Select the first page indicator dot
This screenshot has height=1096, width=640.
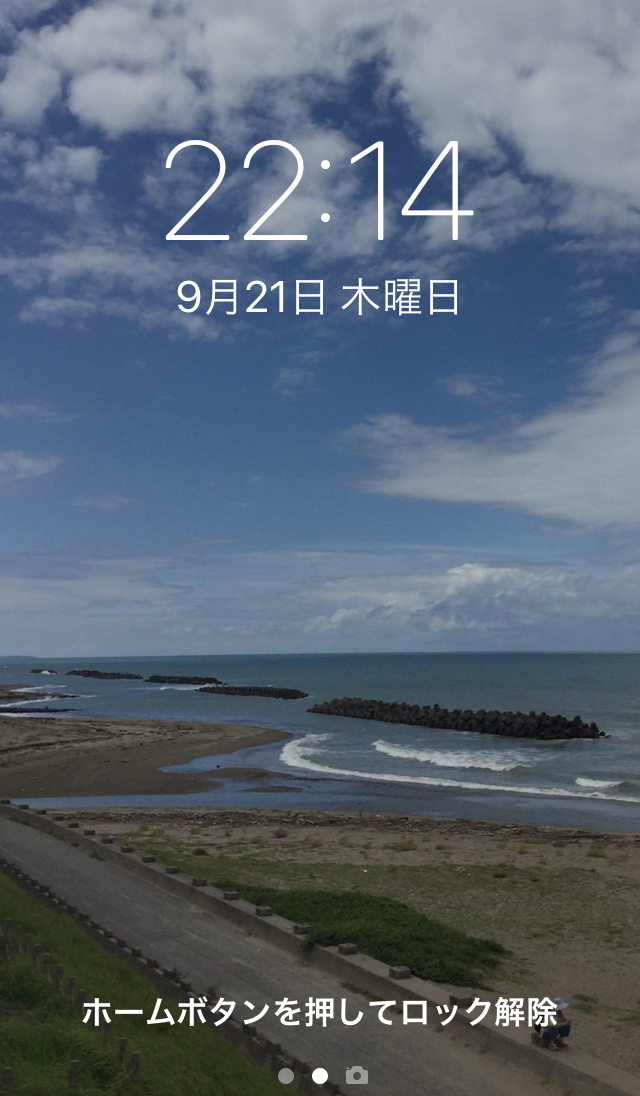pos(286,1076)
